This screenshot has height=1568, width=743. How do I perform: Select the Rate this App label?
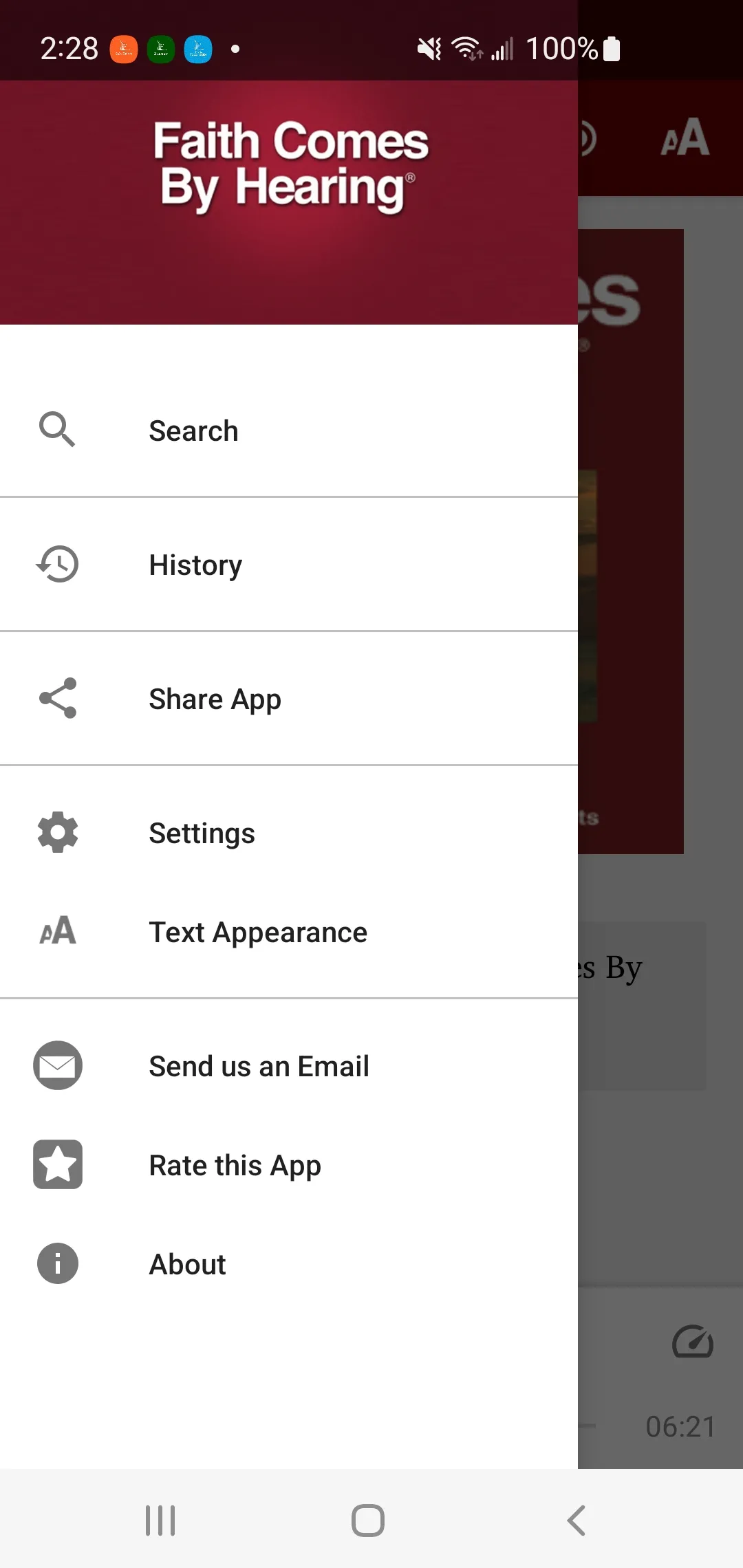[235, 1164]
